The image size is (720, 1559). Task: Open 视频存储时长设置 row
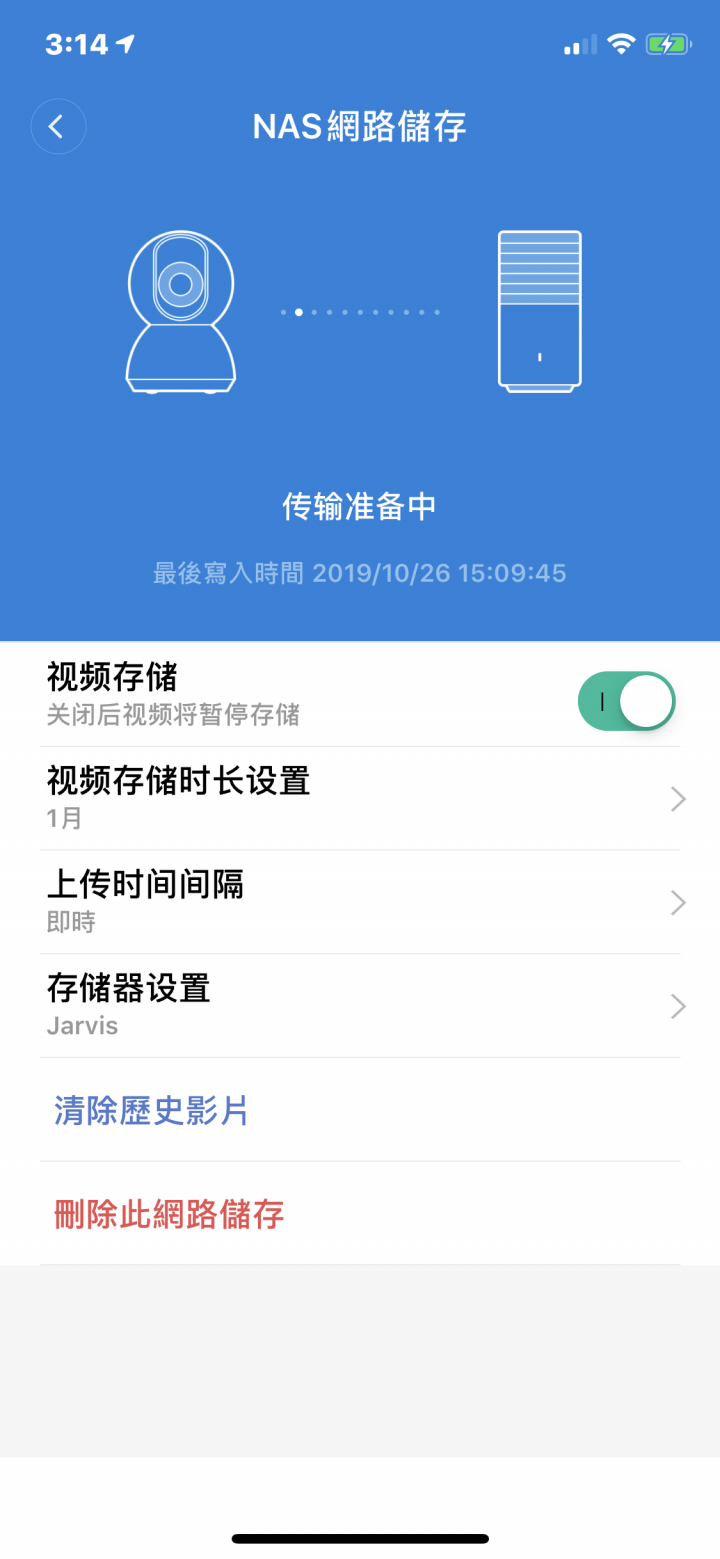click(x=360, y=799)
